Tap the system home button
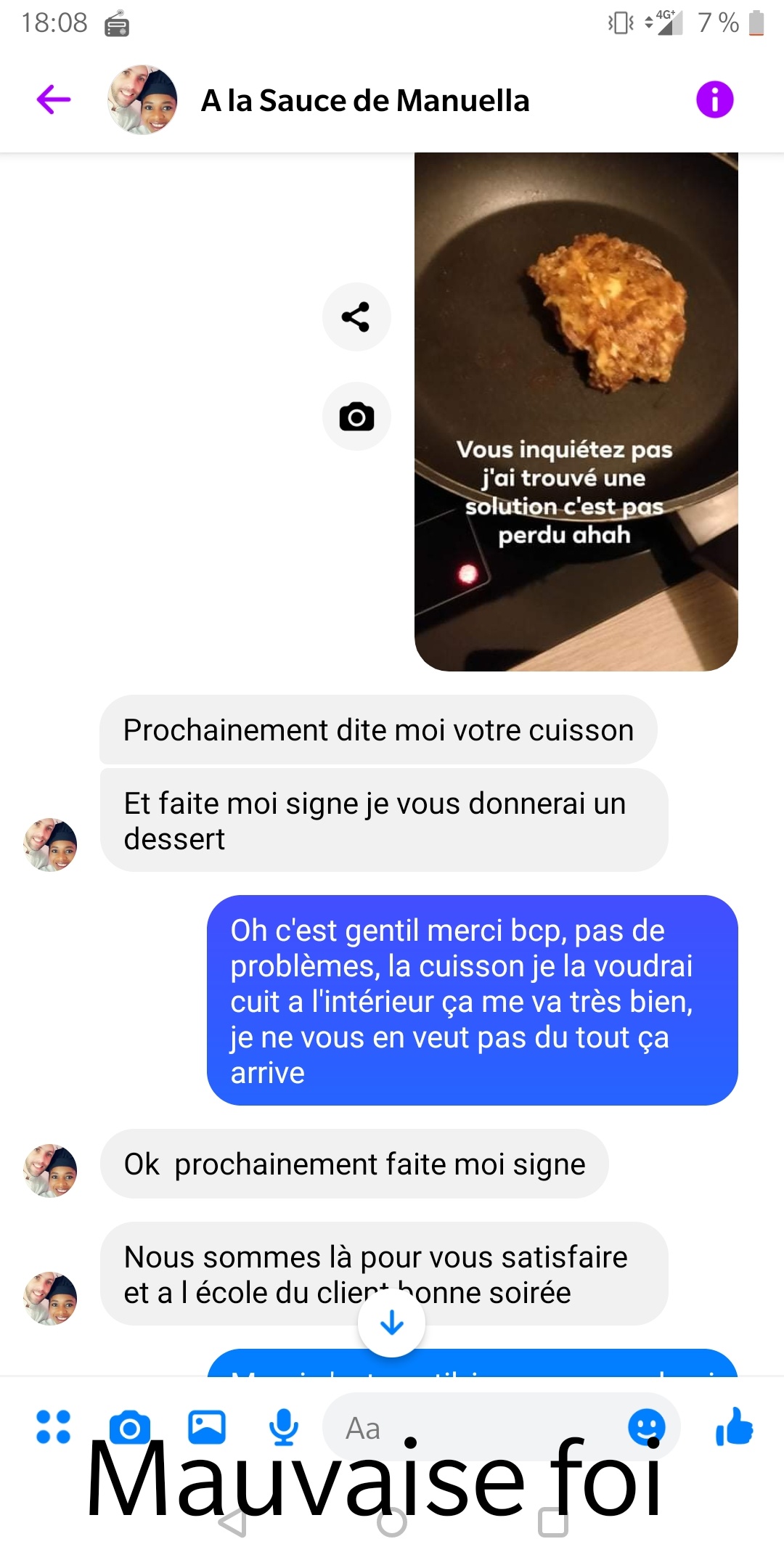 click(x=392, y=1522)
